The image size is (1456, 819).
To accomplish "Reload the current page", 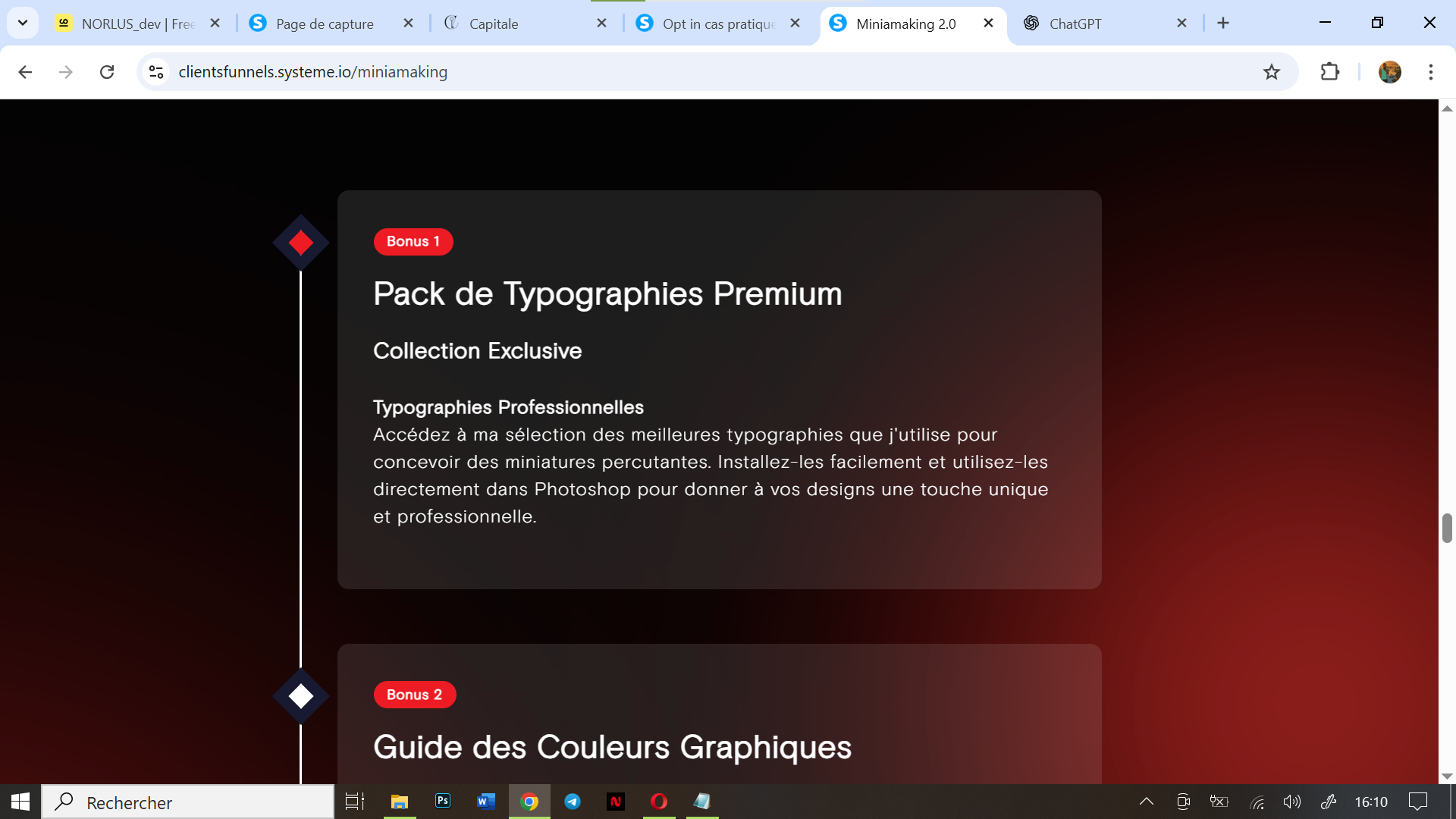I will click(x=107, y=72).
